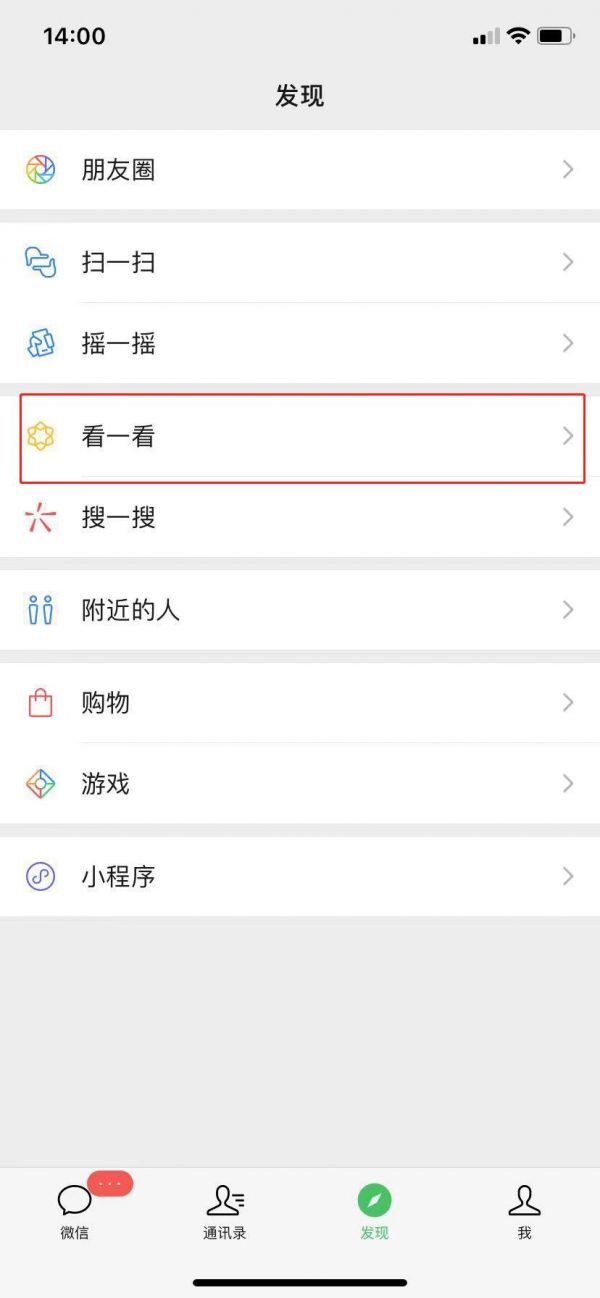Open 购物 shopping
This screenshot has height=1298, width=600.
click(x=300, y=703)
